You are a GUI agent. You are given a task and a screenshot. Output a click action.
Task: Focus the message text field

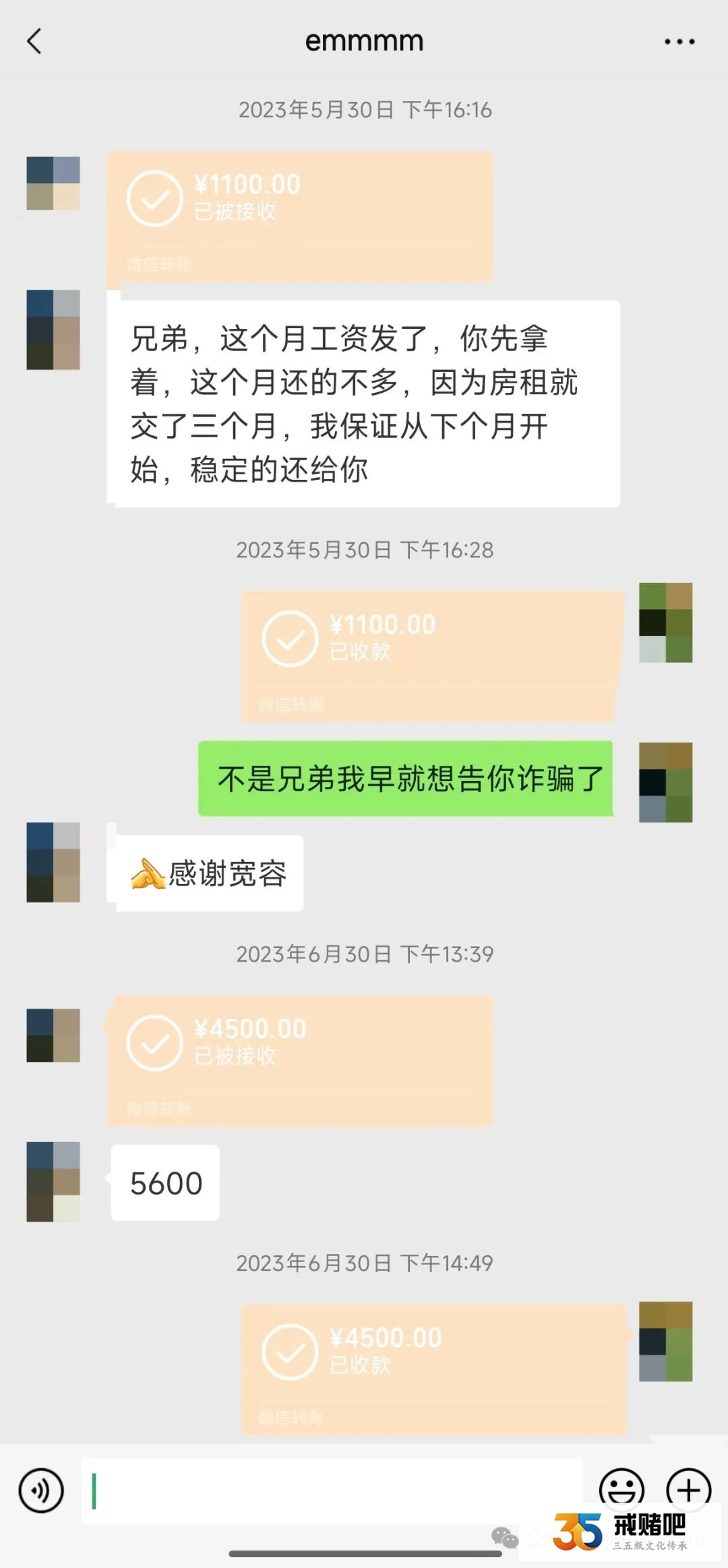330,1491
